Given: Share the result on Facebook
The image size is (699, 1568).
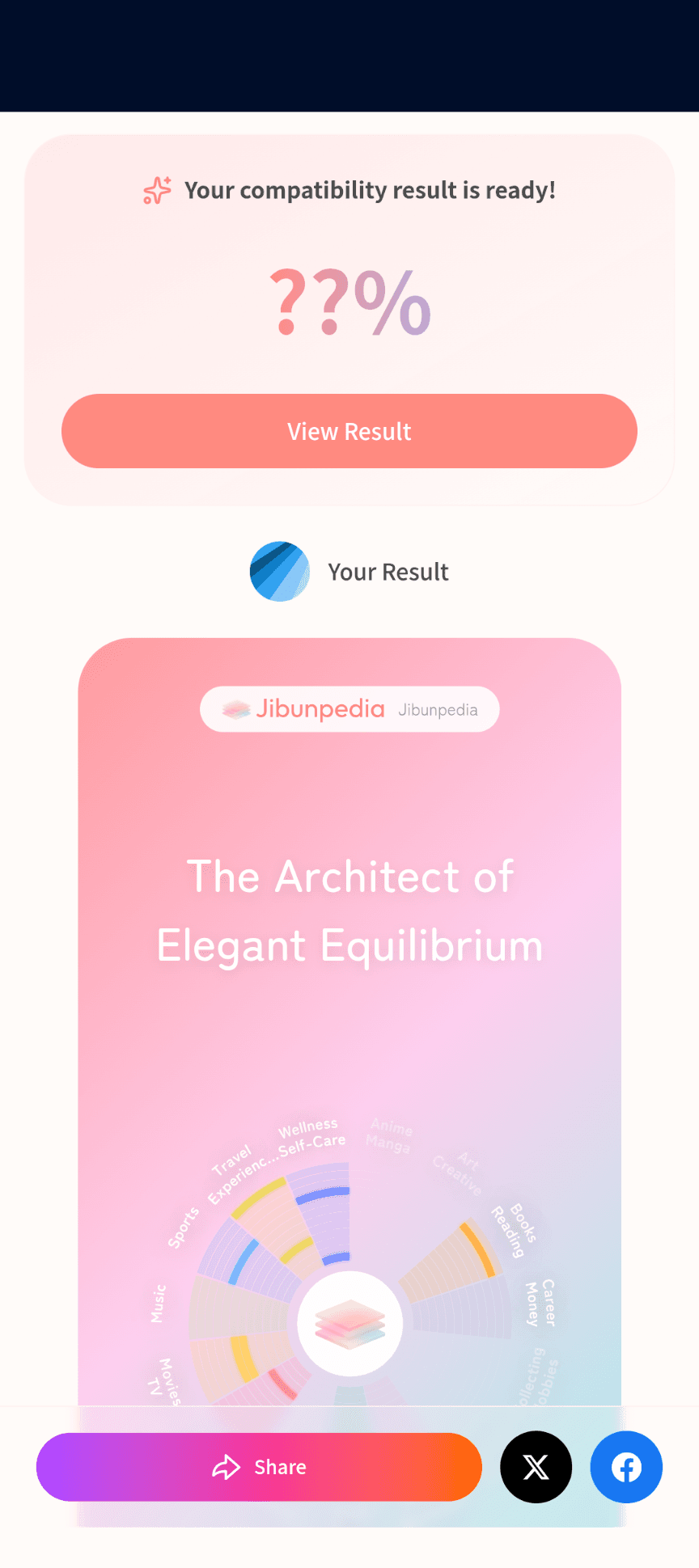Looking at the screenshot, I should point(626,1467).
